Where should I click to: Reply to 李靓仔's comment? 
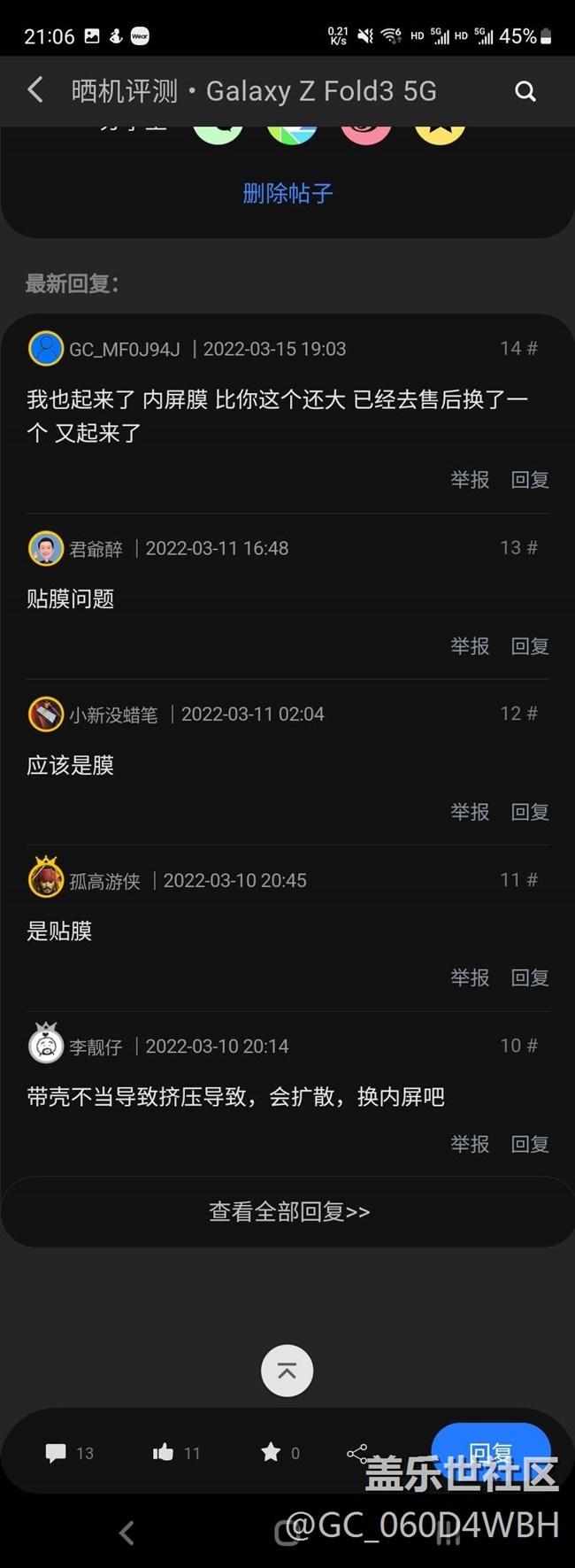click(x=530, y=1144)
